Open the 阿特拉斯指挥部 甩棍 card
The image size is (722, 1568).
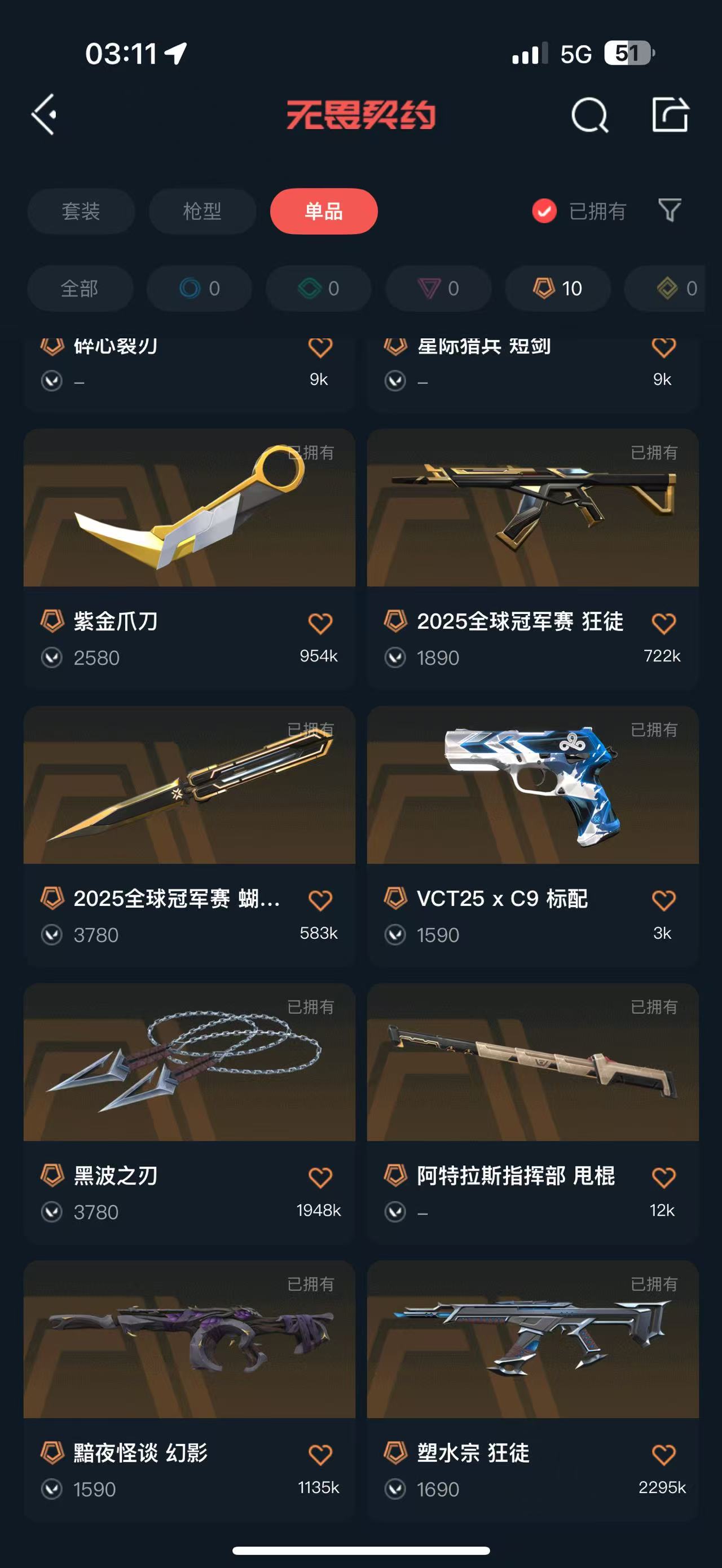(532, 1062)
